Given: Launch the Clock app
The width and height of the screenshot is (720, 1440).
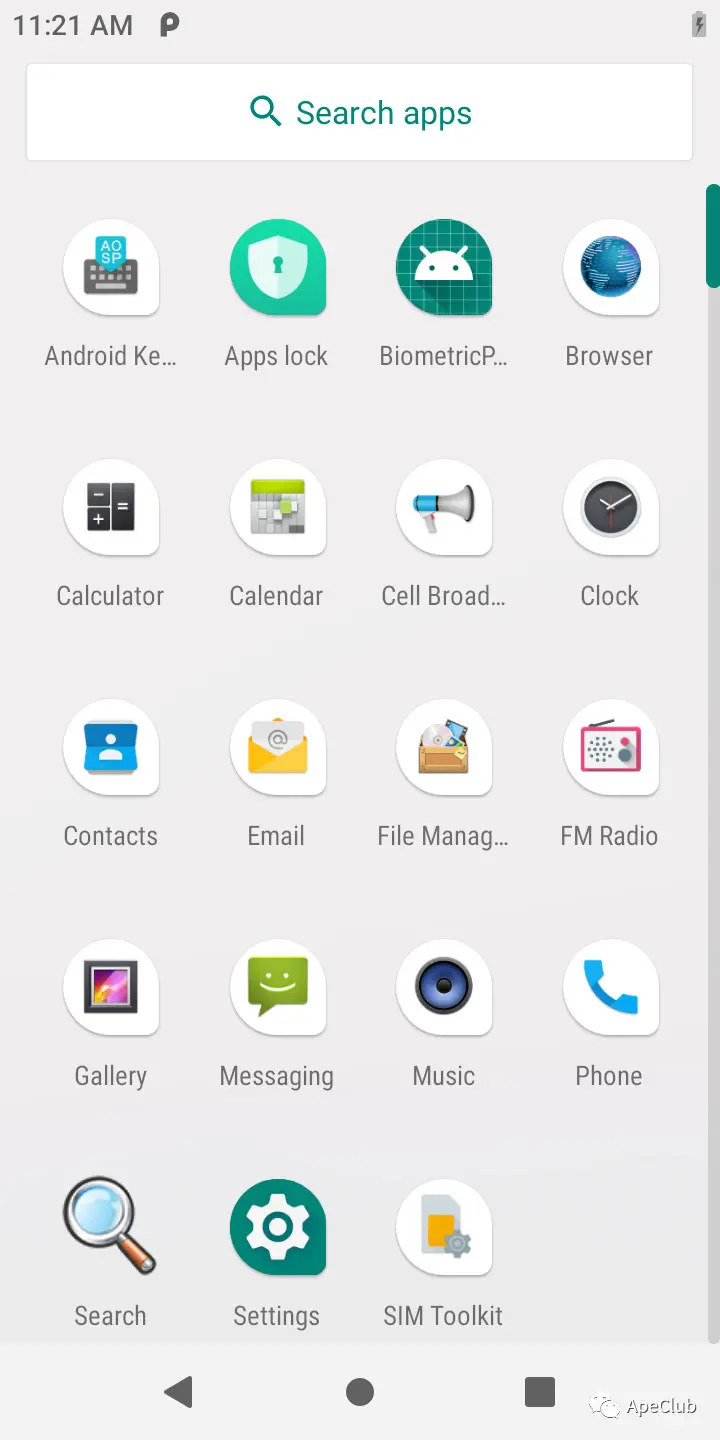Looking at the screenshot, I should [611, 509].
